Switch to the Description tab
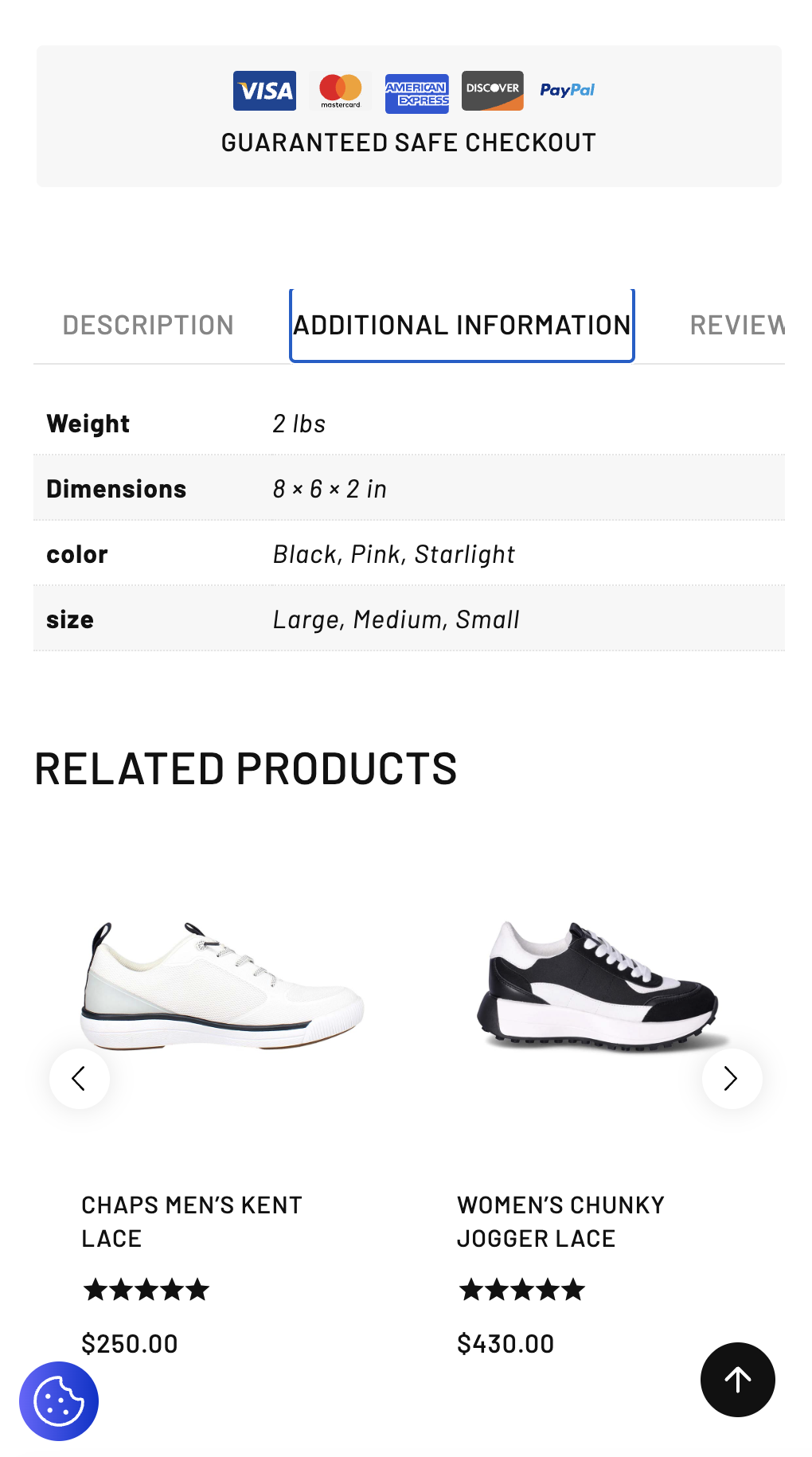 (148, 325)
